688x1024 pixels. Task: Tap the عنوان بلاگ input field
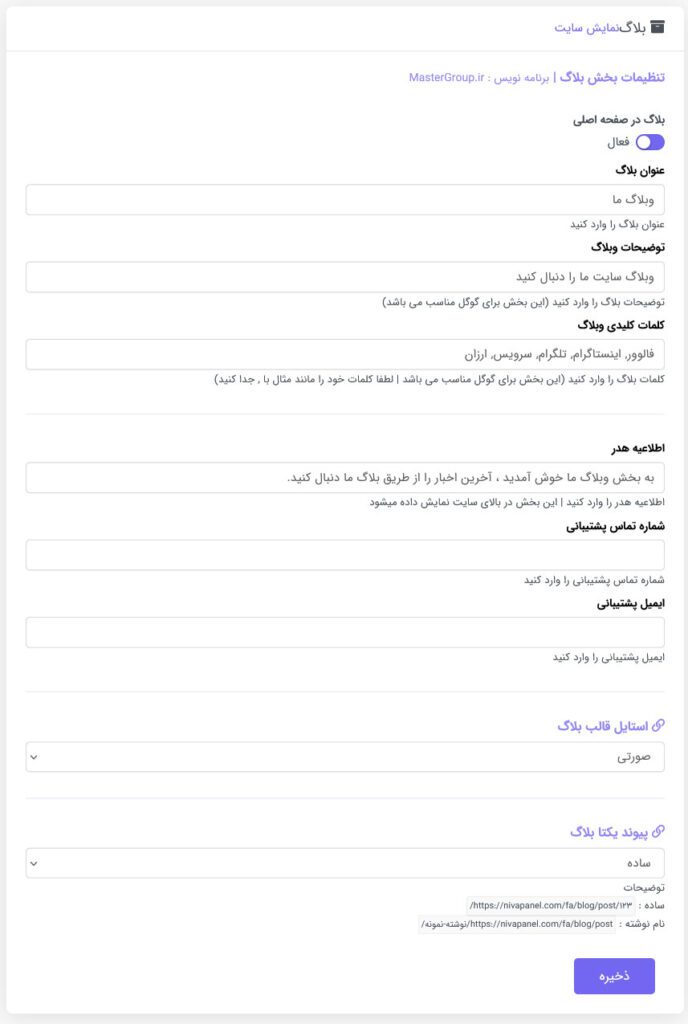pos(345,199)
